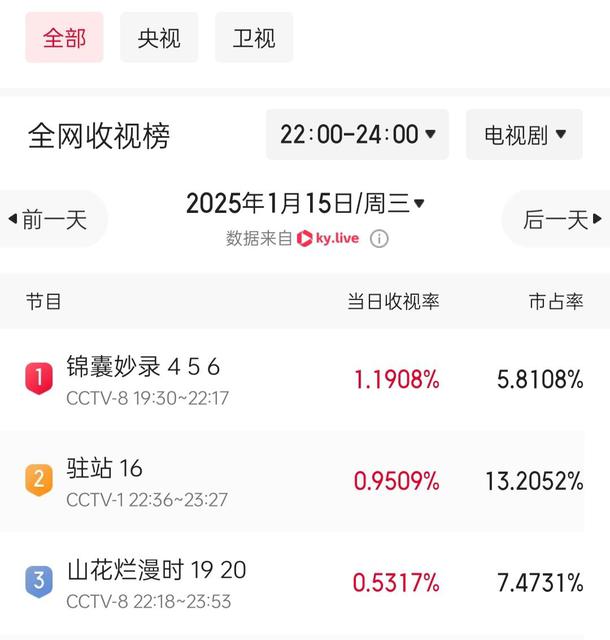610x640 pixels.
Task: Switch to the 央视 tab
Action: (159, 38)
